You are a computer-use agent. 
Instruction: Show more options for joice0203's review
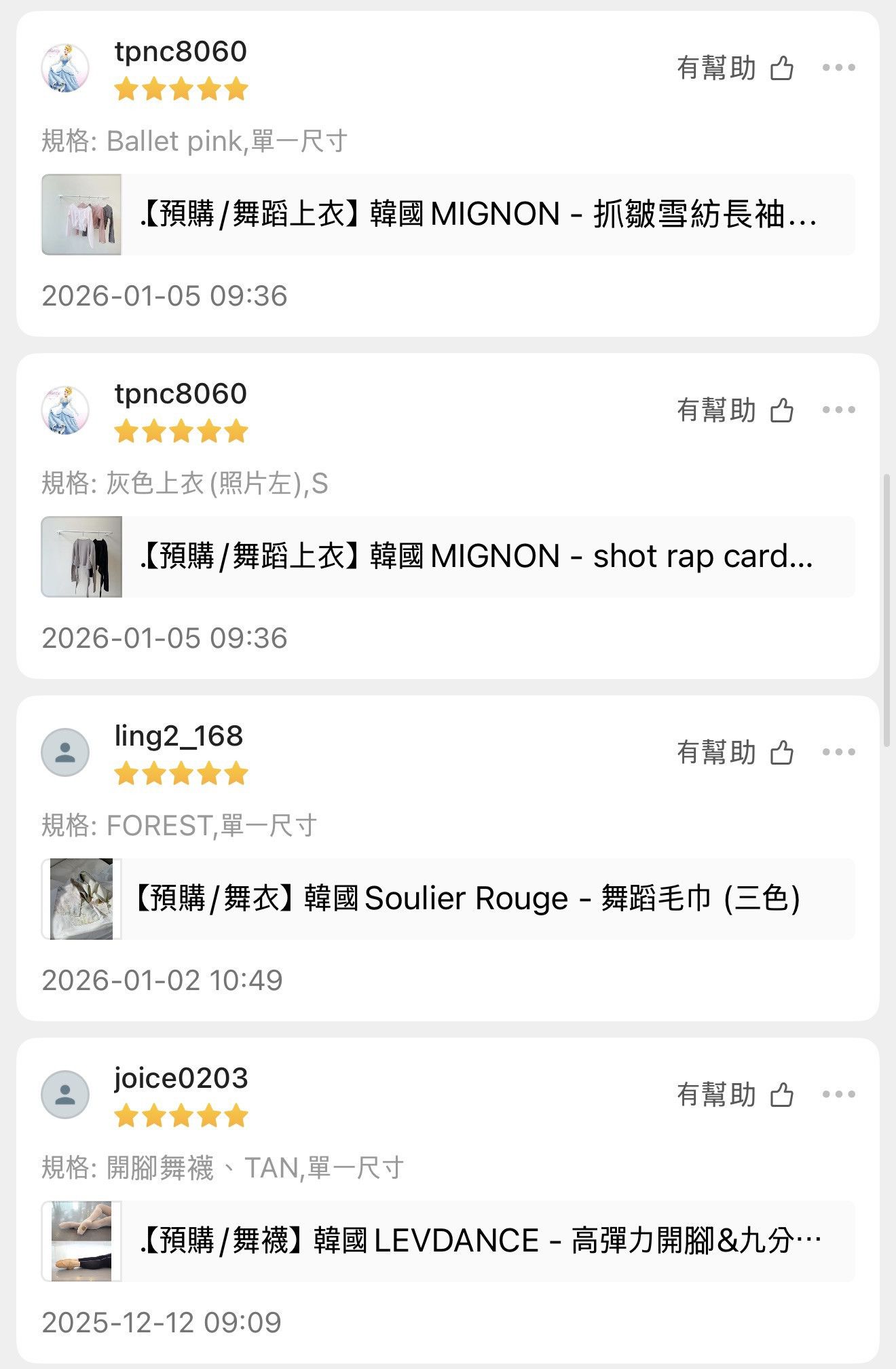pos(838,1095)
